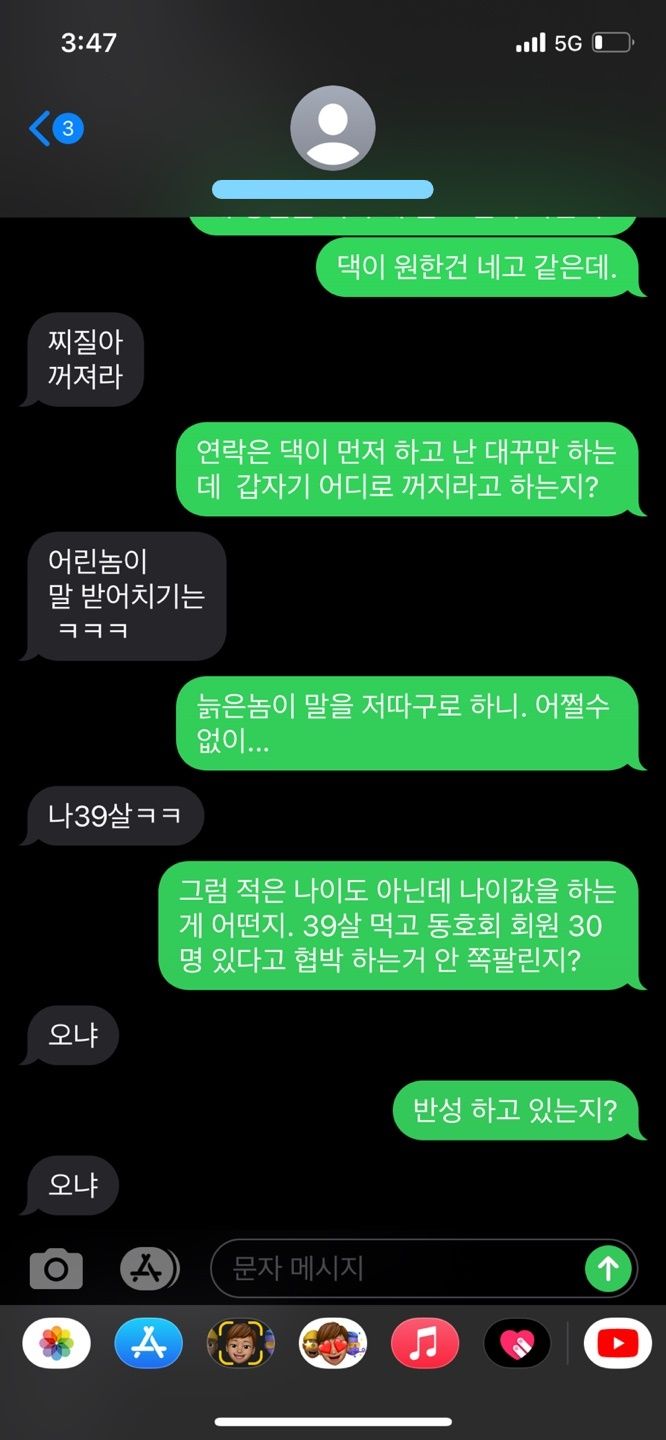The height and width of the screenshot is (1440, 666).
Task: Open the Memoji app in the strip
Action: coord(240,1343)
